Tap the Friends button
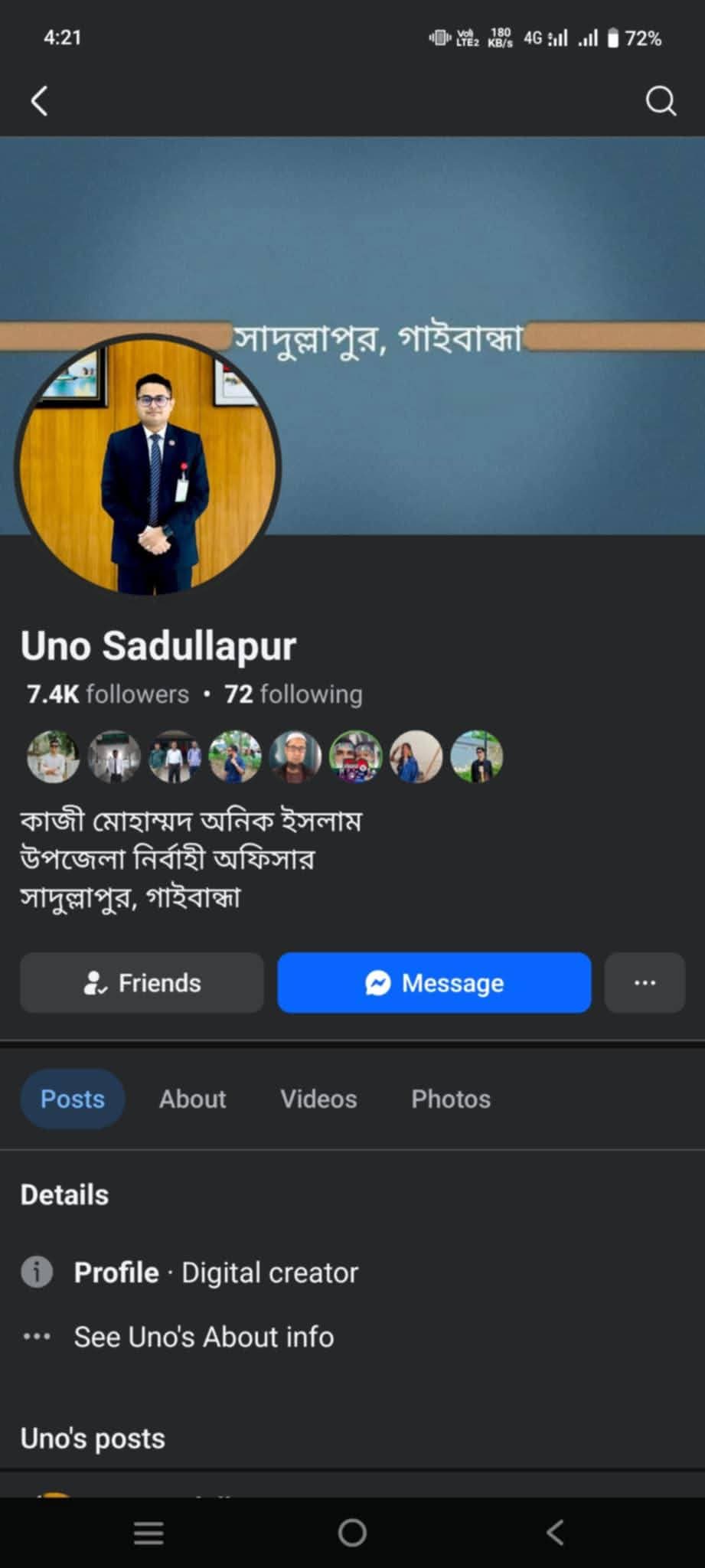This screenshot has height=1568, width=705. [141, 983]
